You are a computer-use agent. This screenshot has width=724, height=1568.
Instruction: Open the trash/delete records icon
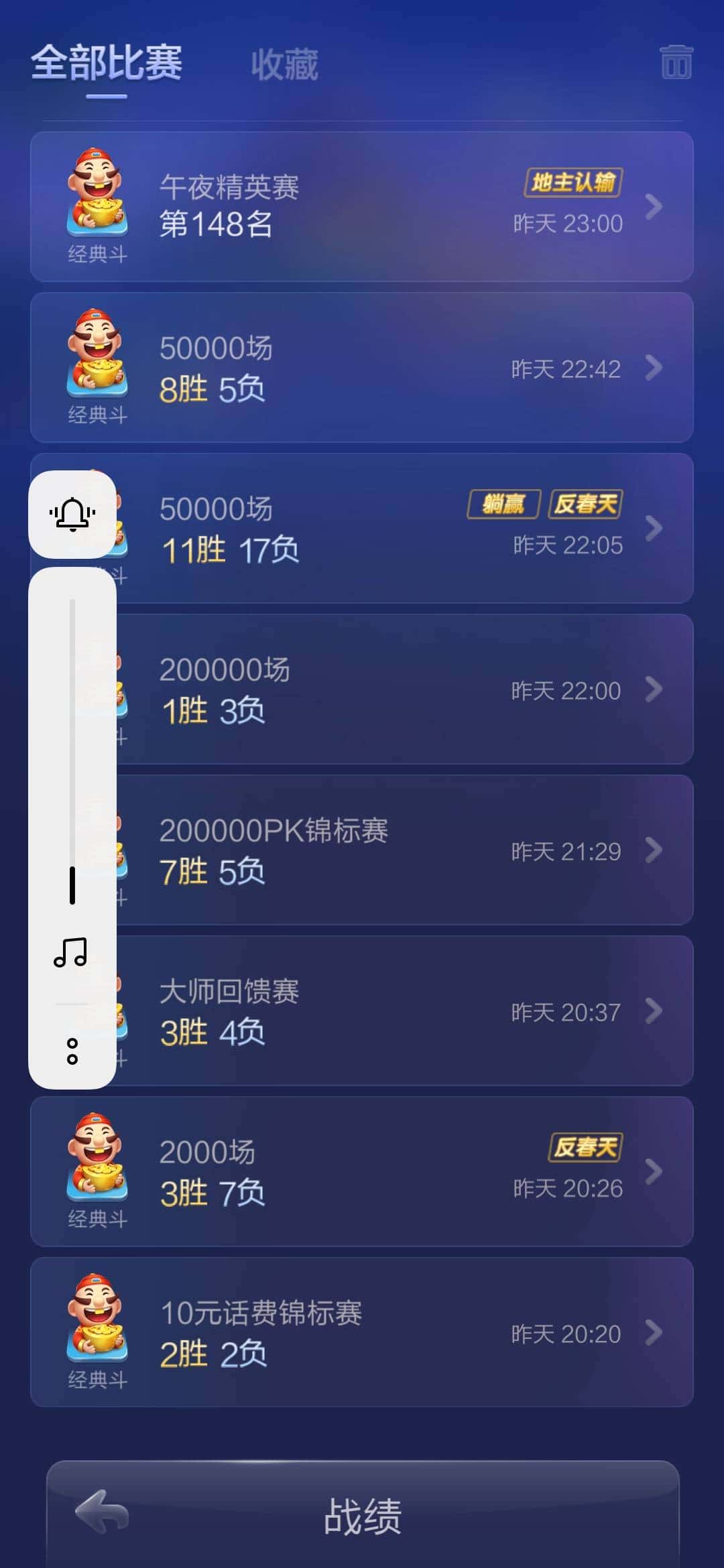(x=676, y=62)
